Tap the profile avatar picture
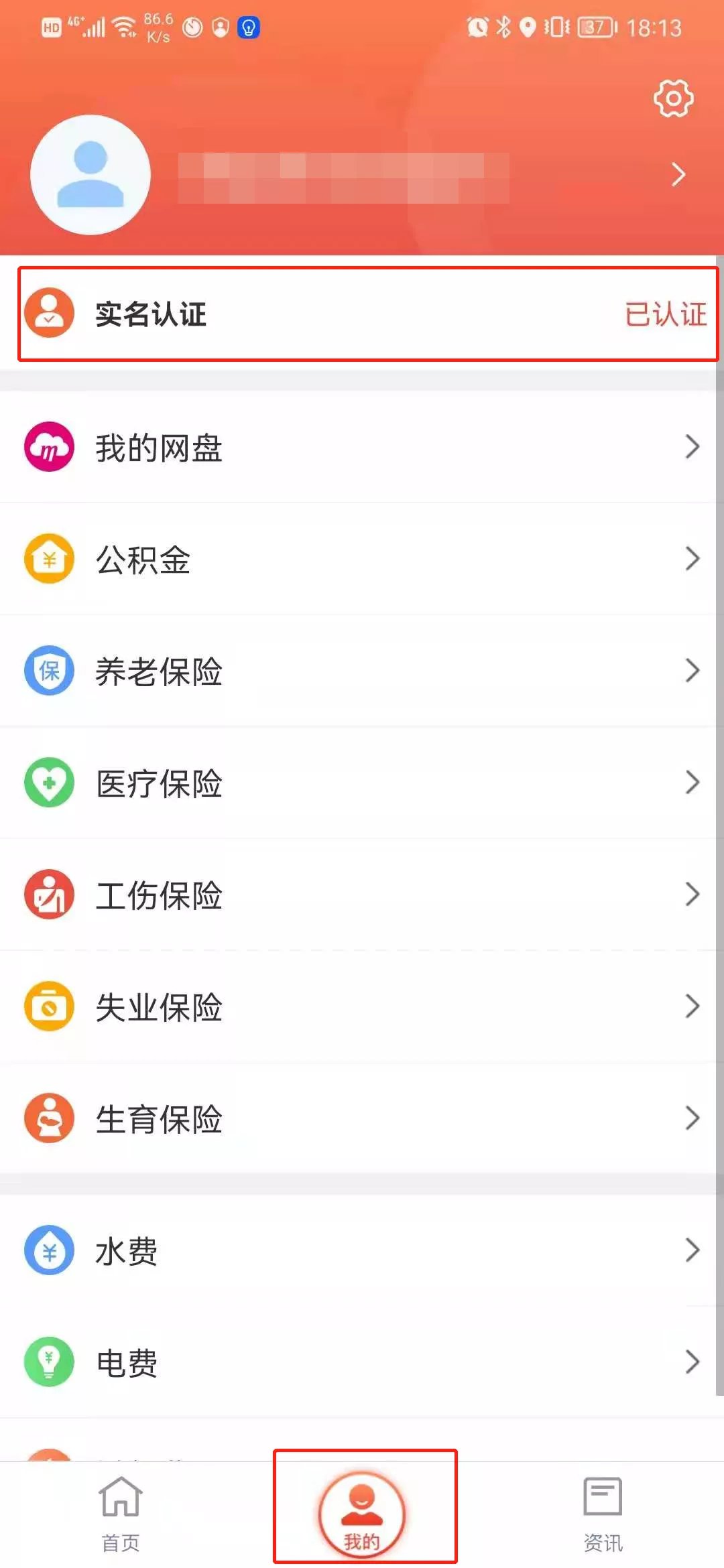Viewport: 724px width, 1568px height. [90, 175]
